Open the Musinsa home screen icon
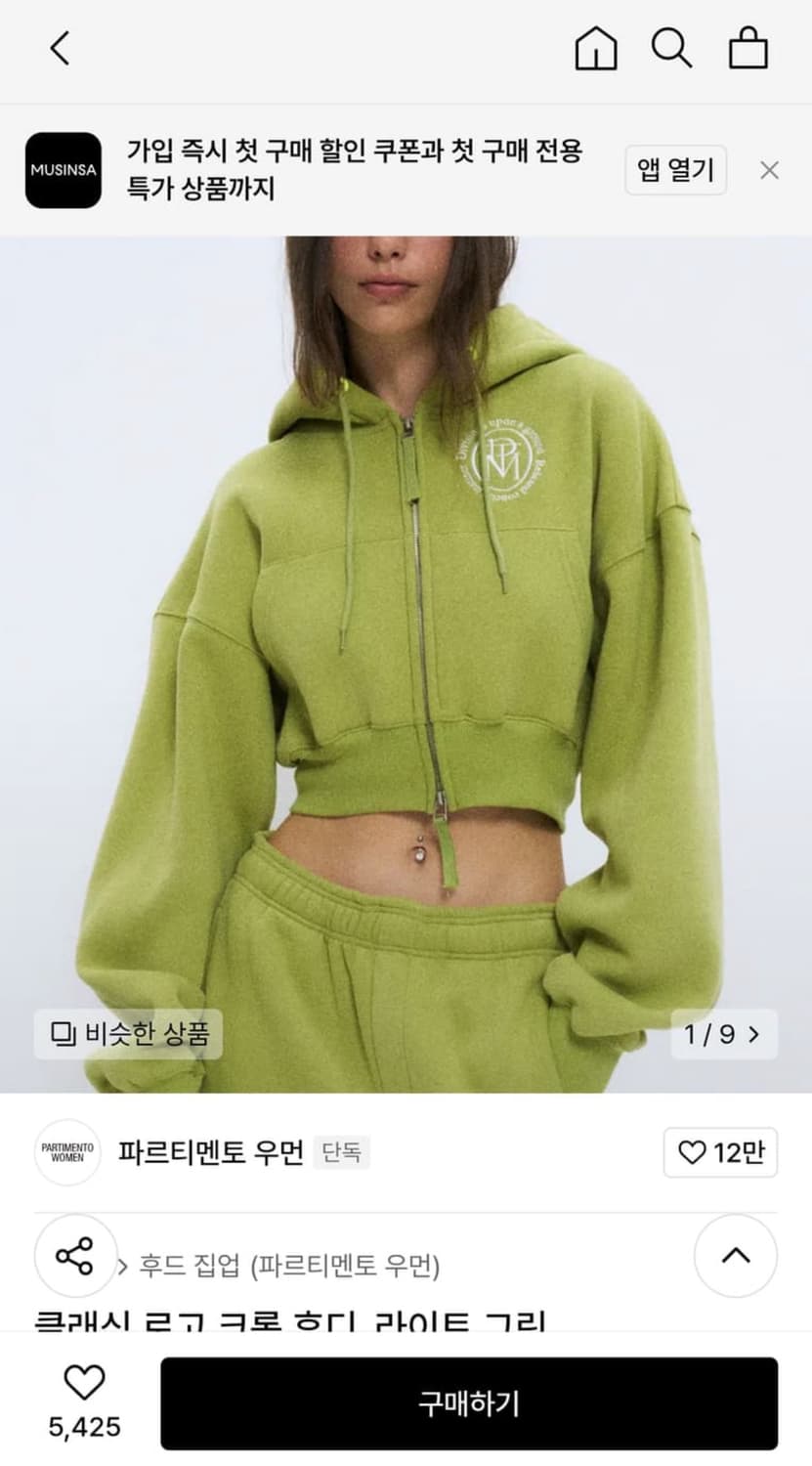 pyautogui.click(x=596, y=47)
